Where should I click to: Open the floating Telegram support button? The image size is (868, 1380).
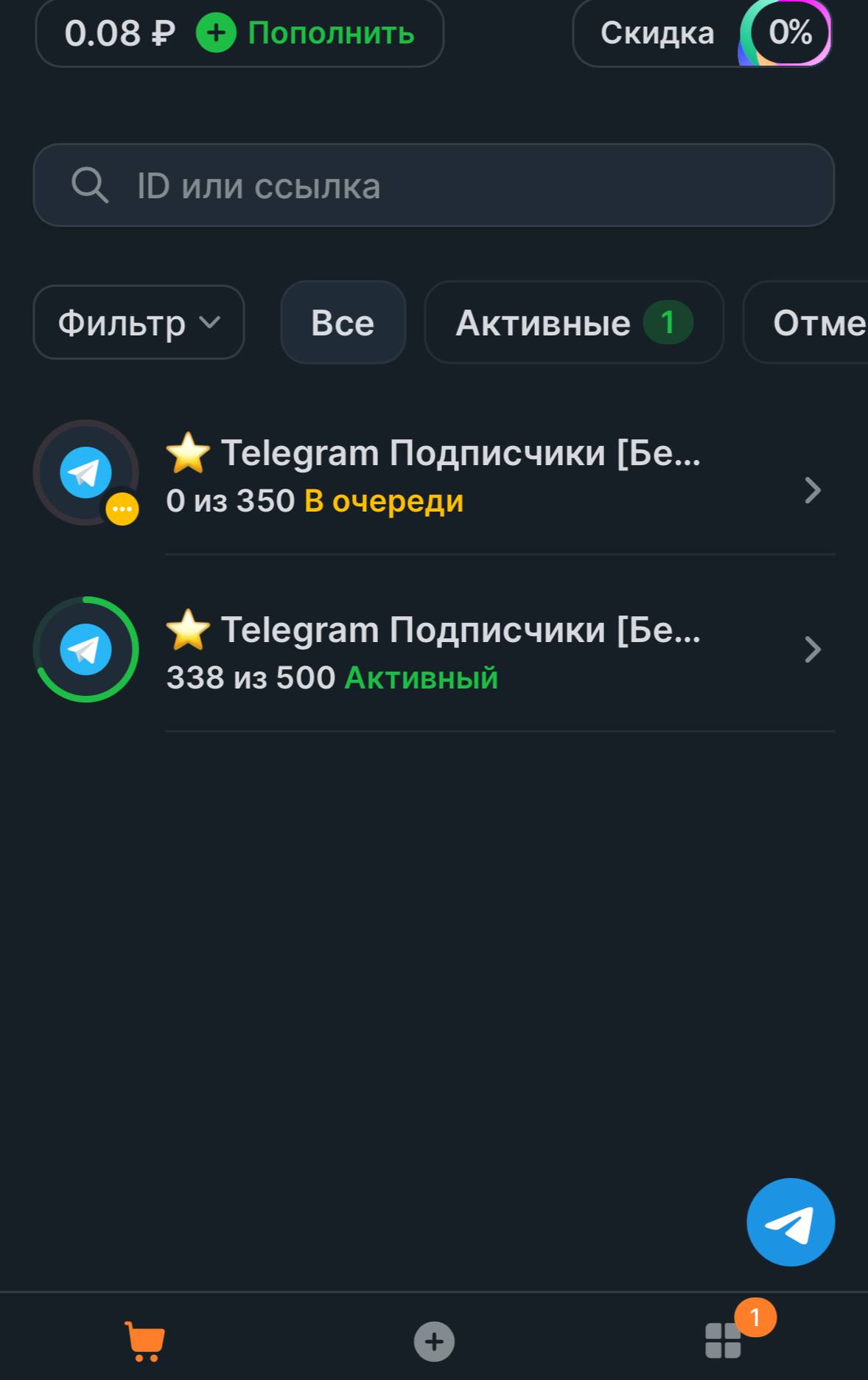790,1222
